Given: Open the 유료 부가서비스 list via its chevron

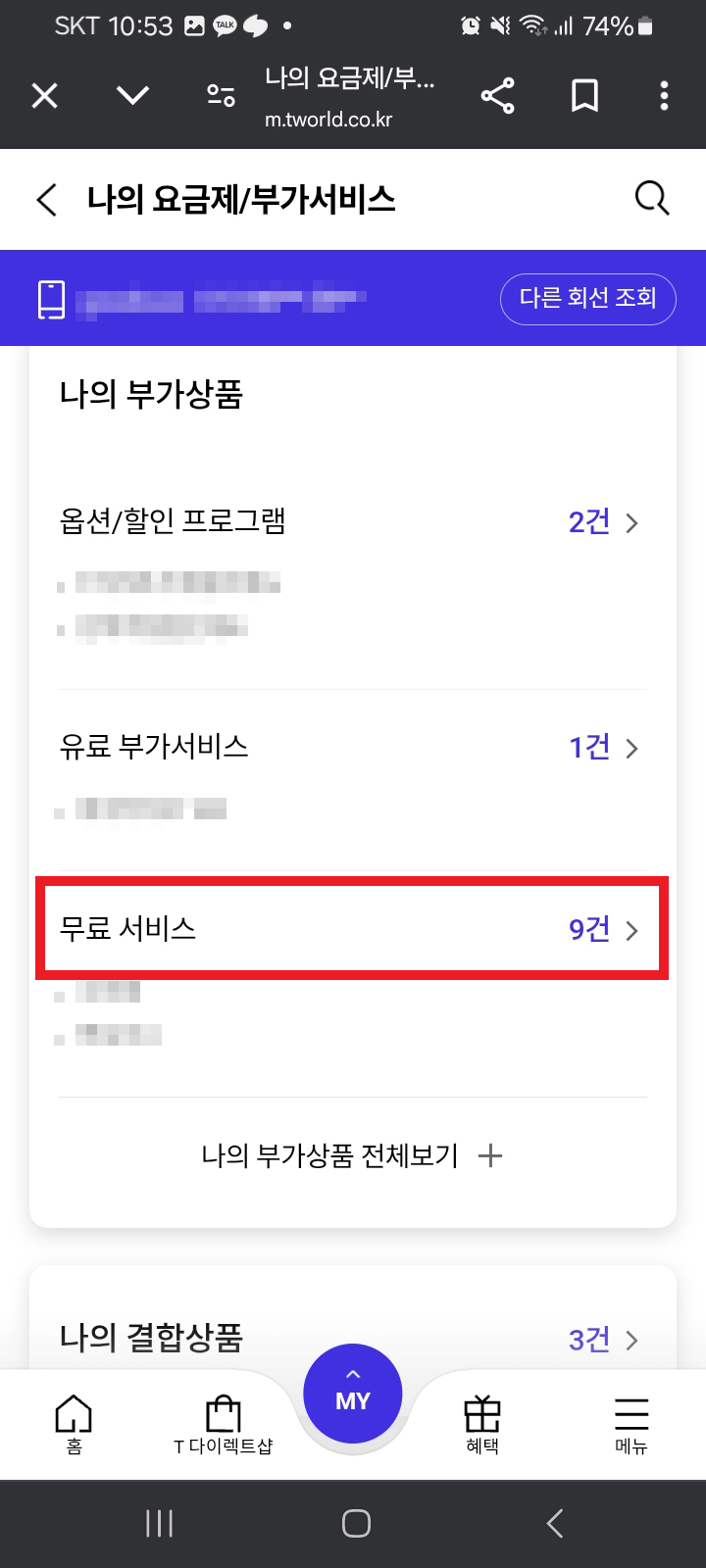Looking at the screenshot, I should coord(631,748).
